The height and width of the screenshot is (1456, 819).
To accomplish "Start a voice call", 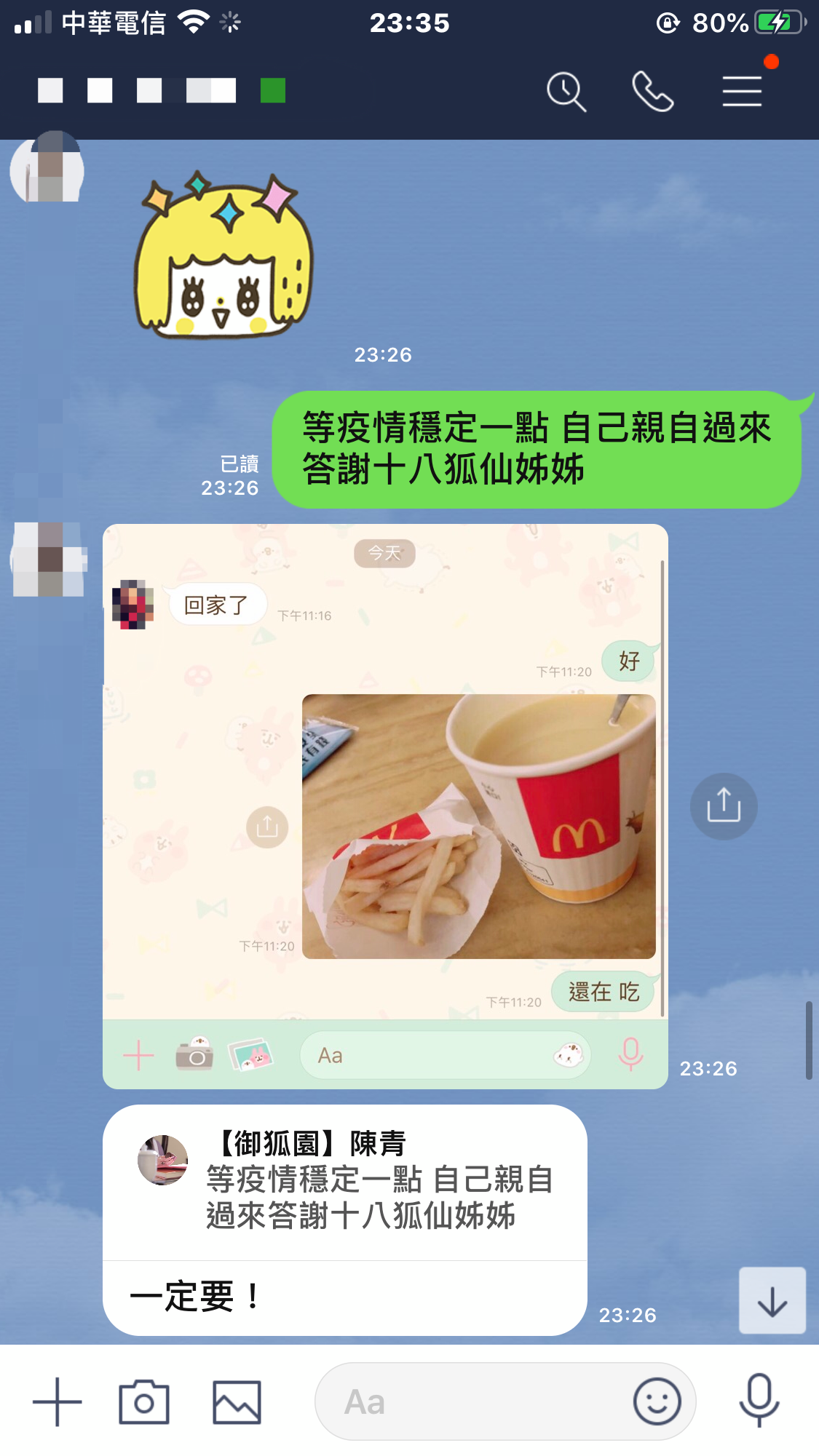I will [652, 92].
